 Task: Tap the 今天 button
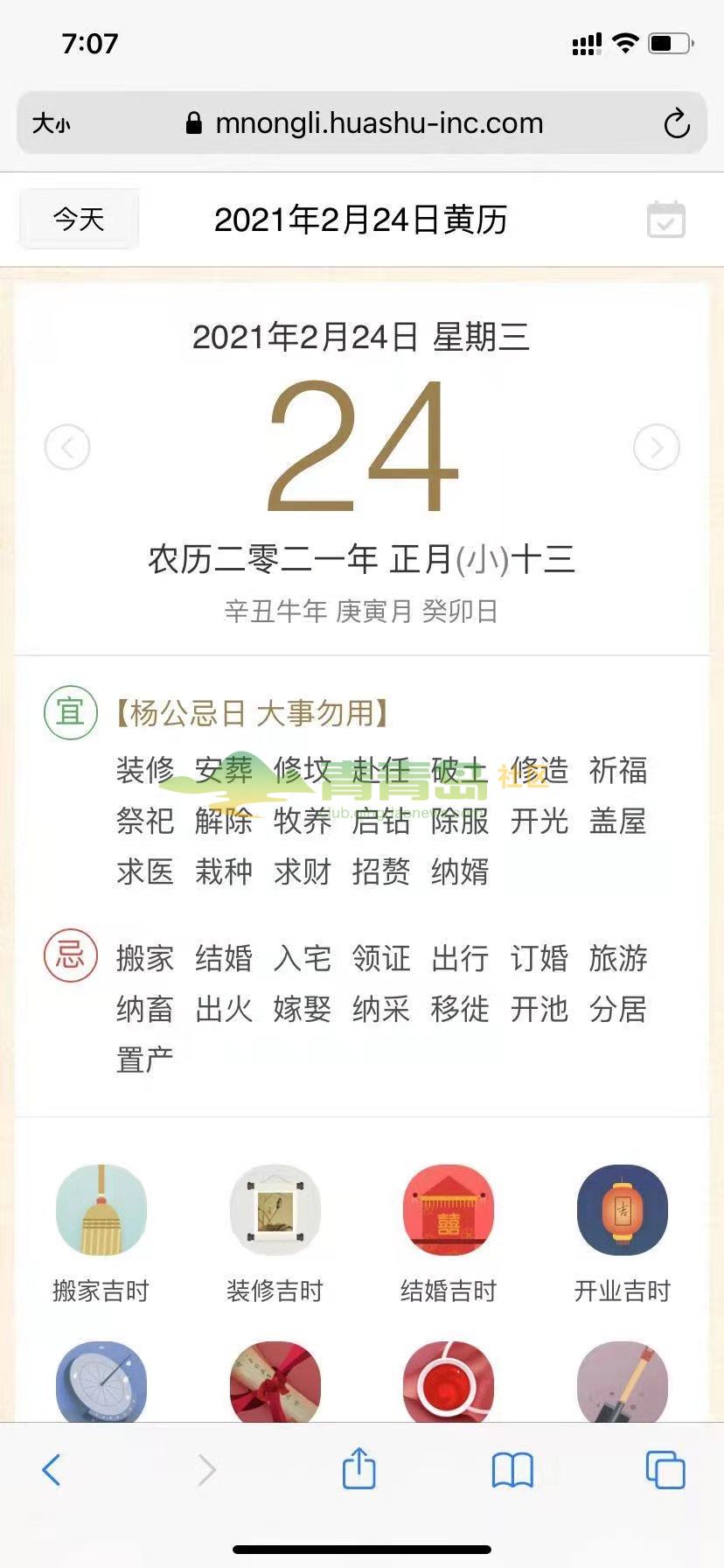click(79, 219)
